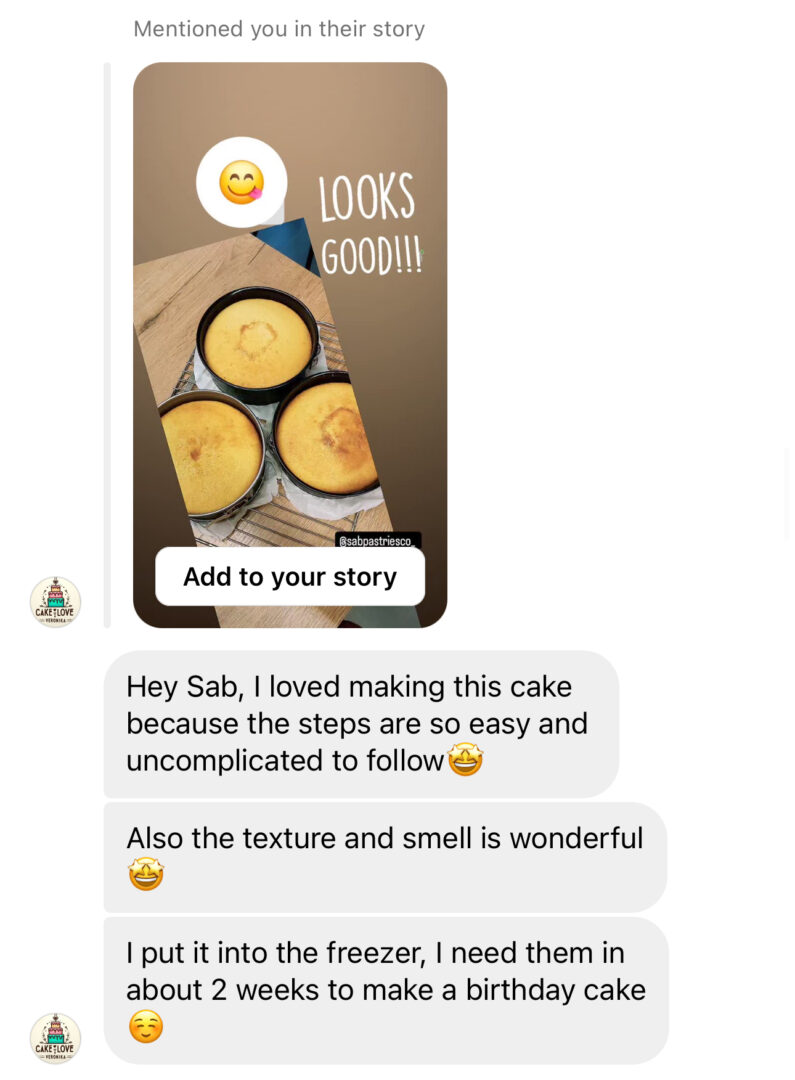Image resolution: width=795 pixels, height=1080 pixels.
Task: Tap the Add to your story button
Action: tap(290, 577)
